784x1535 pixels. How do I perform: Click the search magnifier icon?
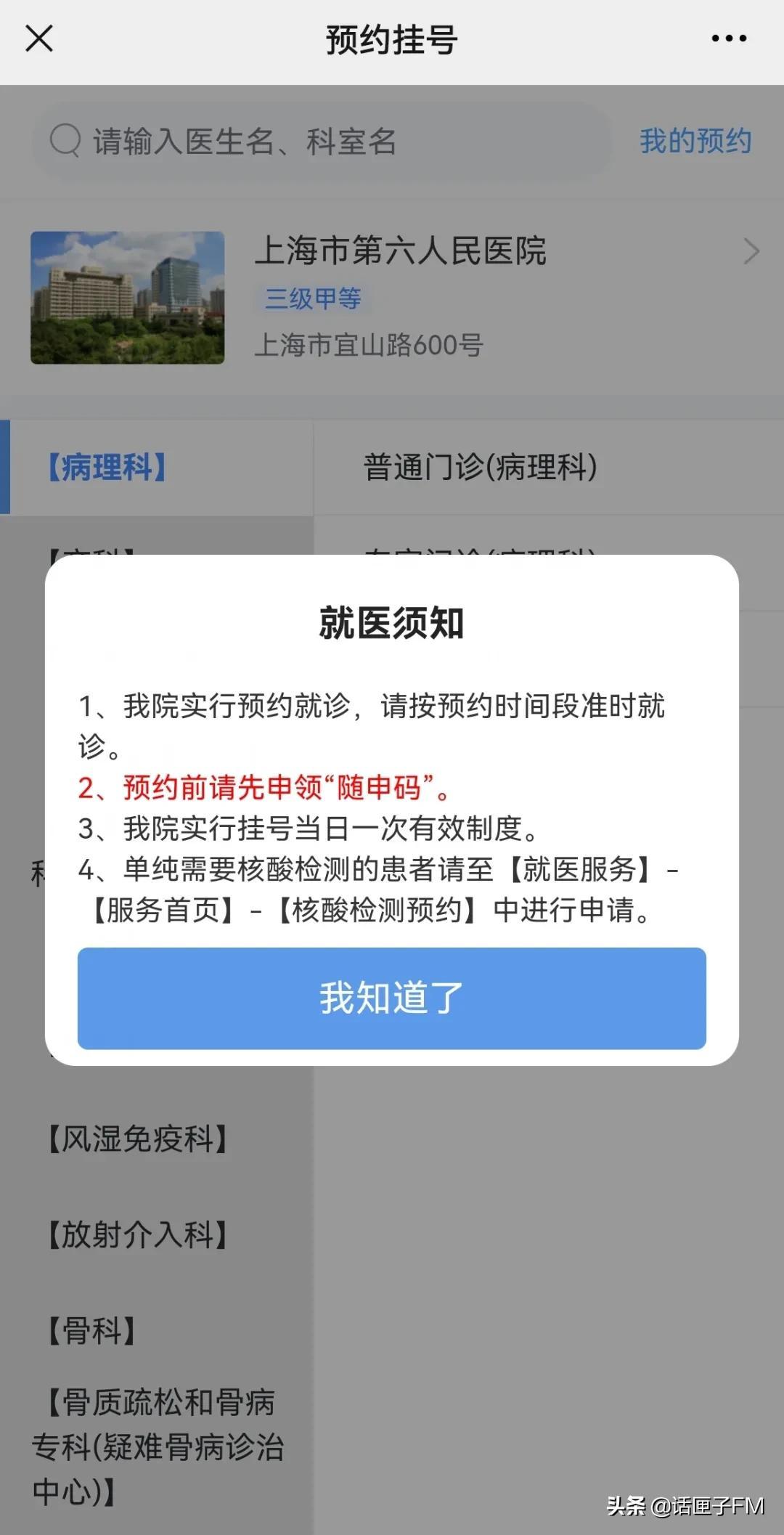click(x=66, y=140)
